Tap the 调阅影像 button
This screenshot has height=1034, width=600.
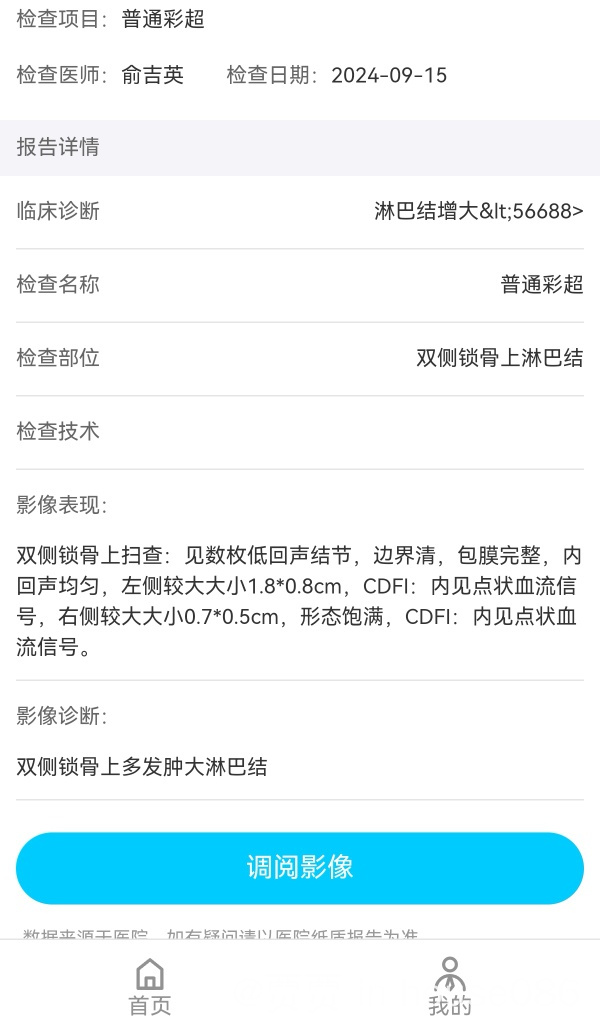point(300,868)
